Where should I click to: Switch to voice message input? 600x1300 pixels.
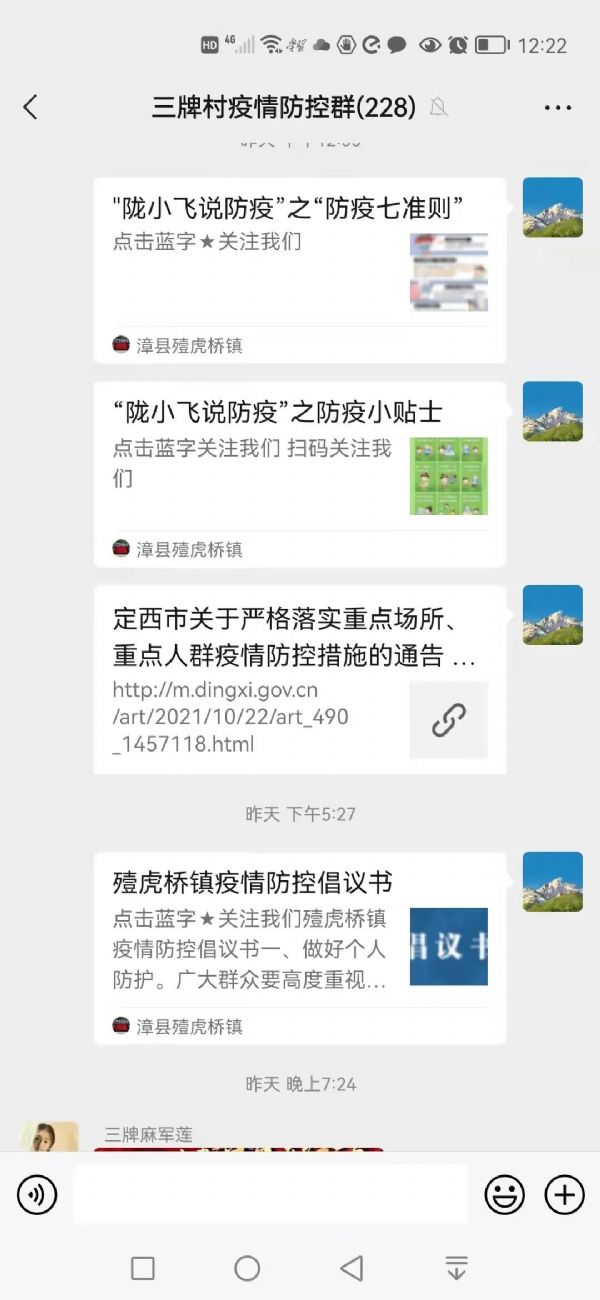[37, 1194]
